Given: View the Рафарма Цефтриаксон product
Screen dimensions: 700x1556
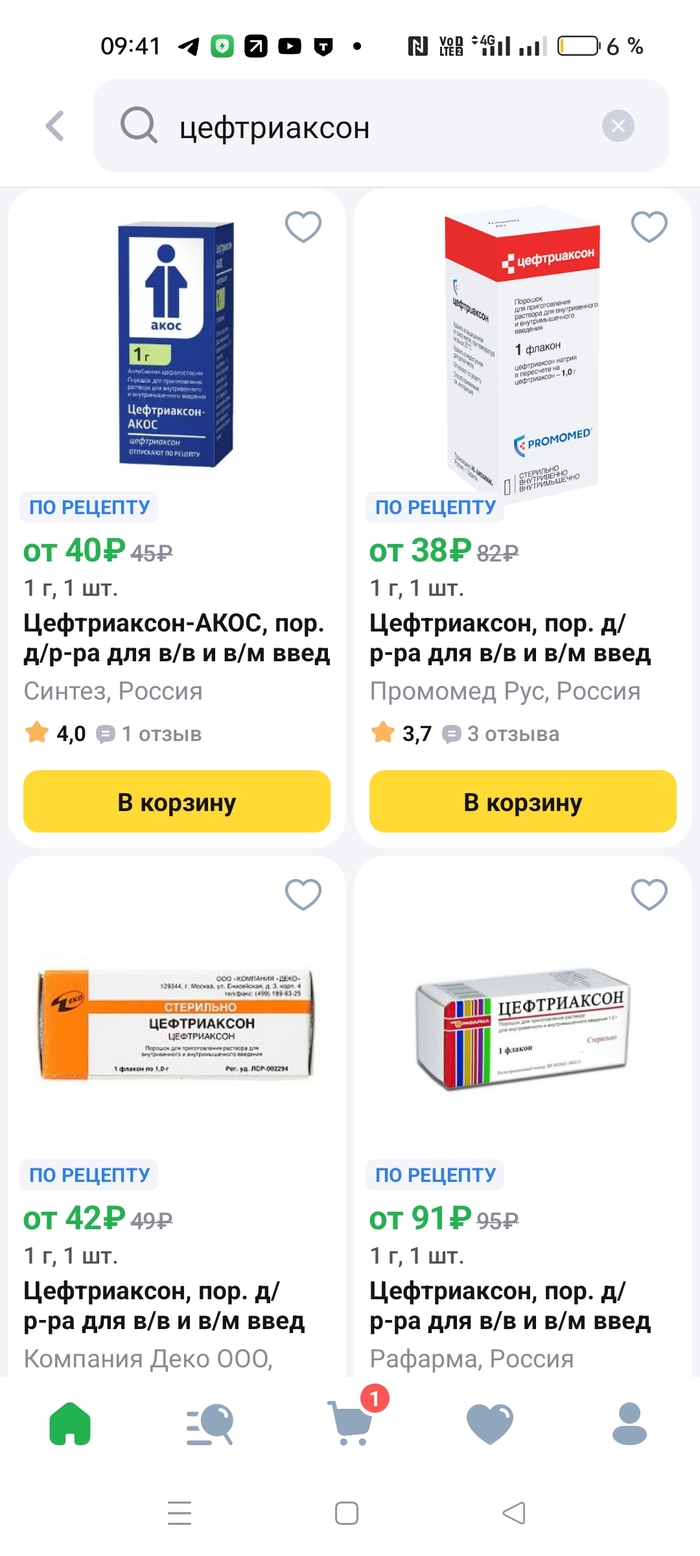Looking at the screenshot, I should (523, 1308).
